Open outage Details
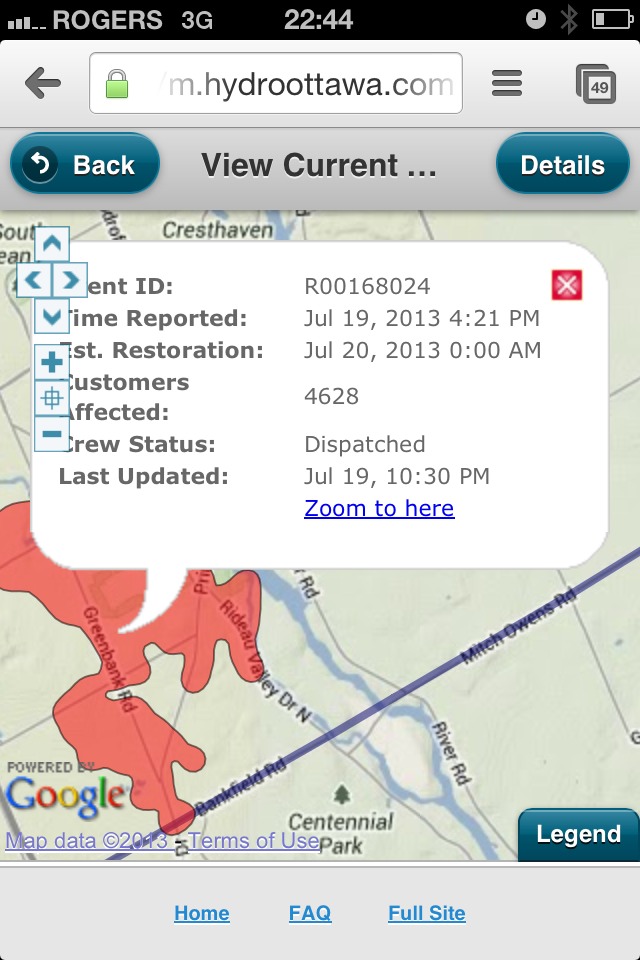Viewport: 640px width, 960px height. point(563,165)
